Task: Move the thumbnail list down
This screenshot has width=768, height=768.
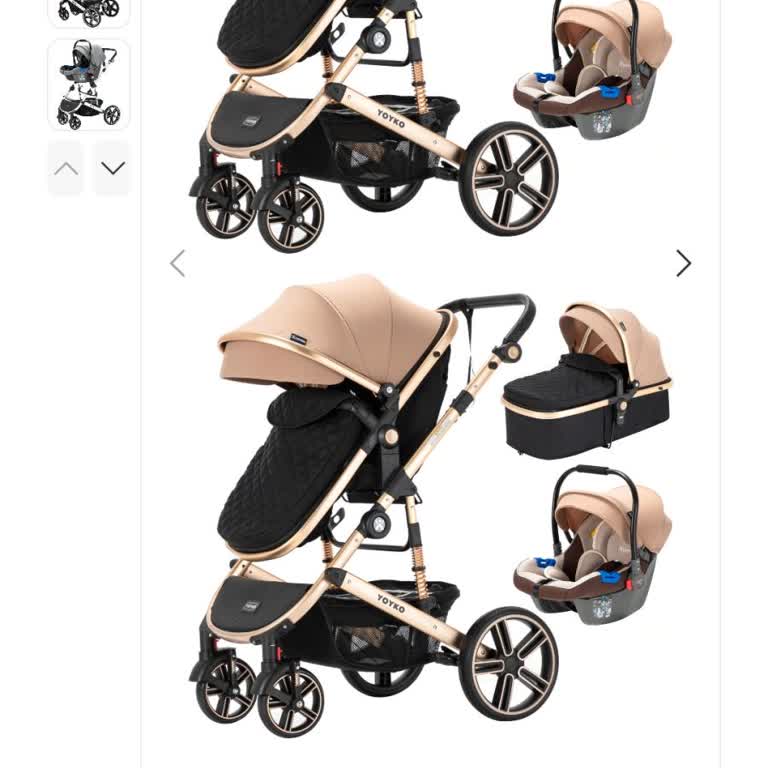Action: click(x=113, y=168)
